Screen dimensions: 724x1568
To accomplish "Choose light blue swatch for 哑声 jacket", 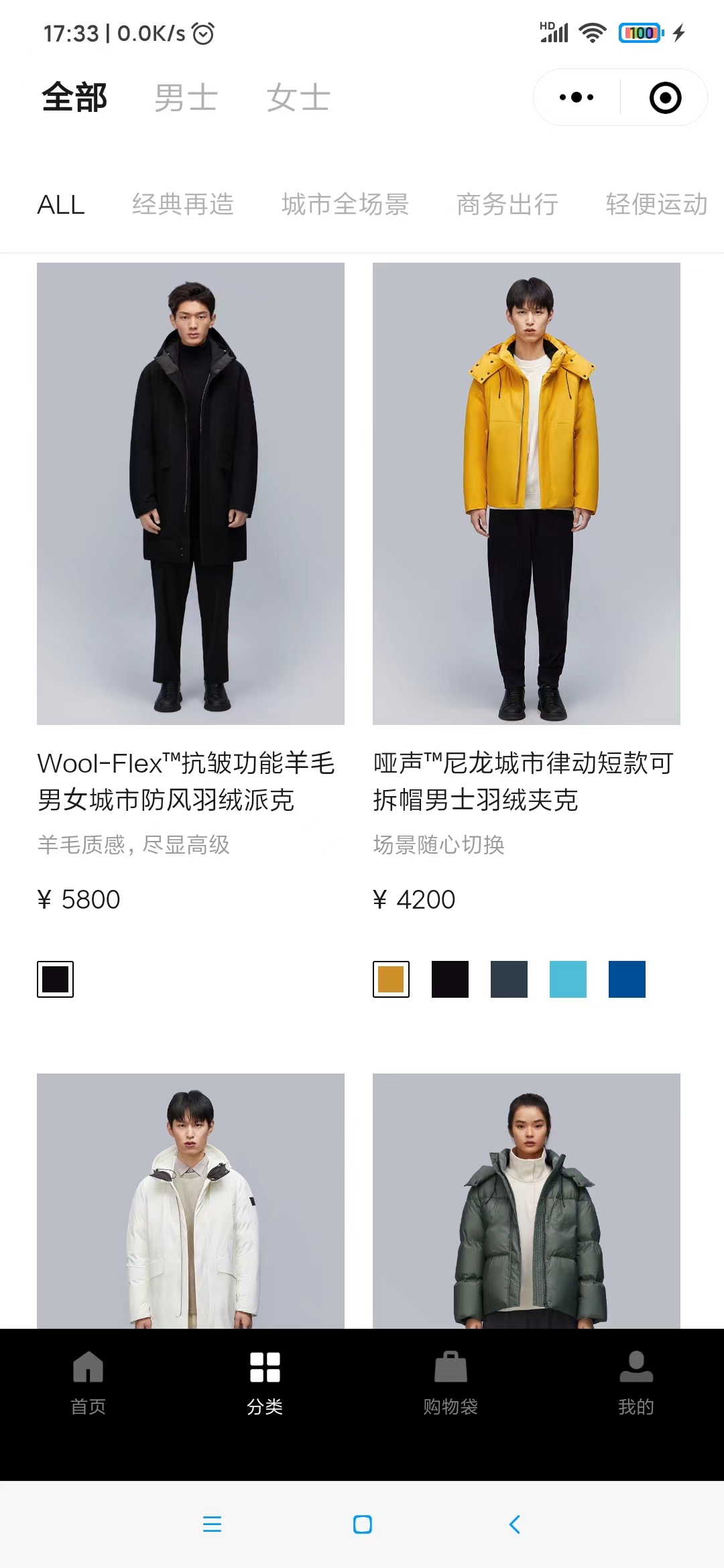I will point(568,979).
